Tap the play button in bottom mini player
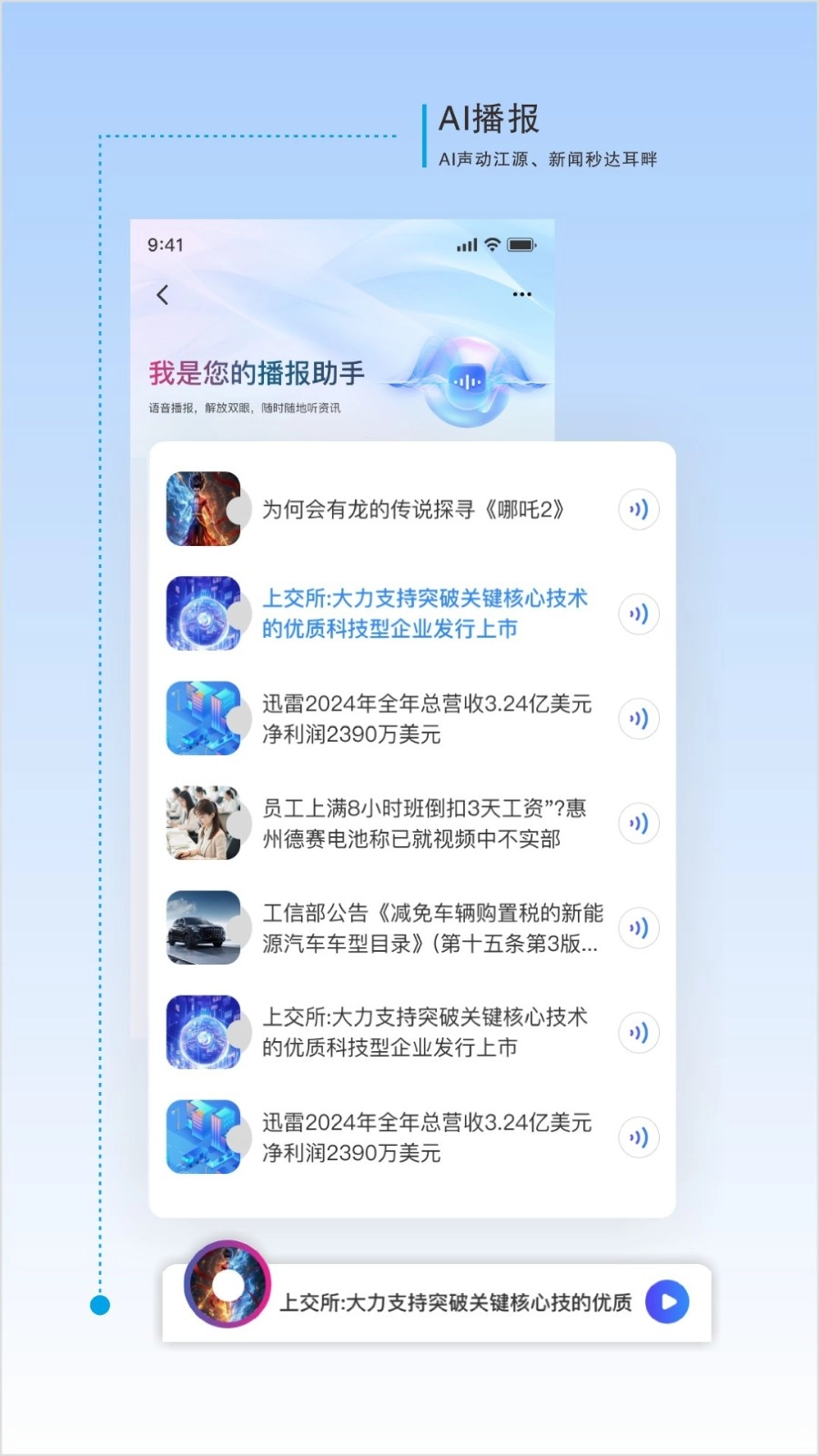Screen dimensions: 819x1456 pos(669,1303)
